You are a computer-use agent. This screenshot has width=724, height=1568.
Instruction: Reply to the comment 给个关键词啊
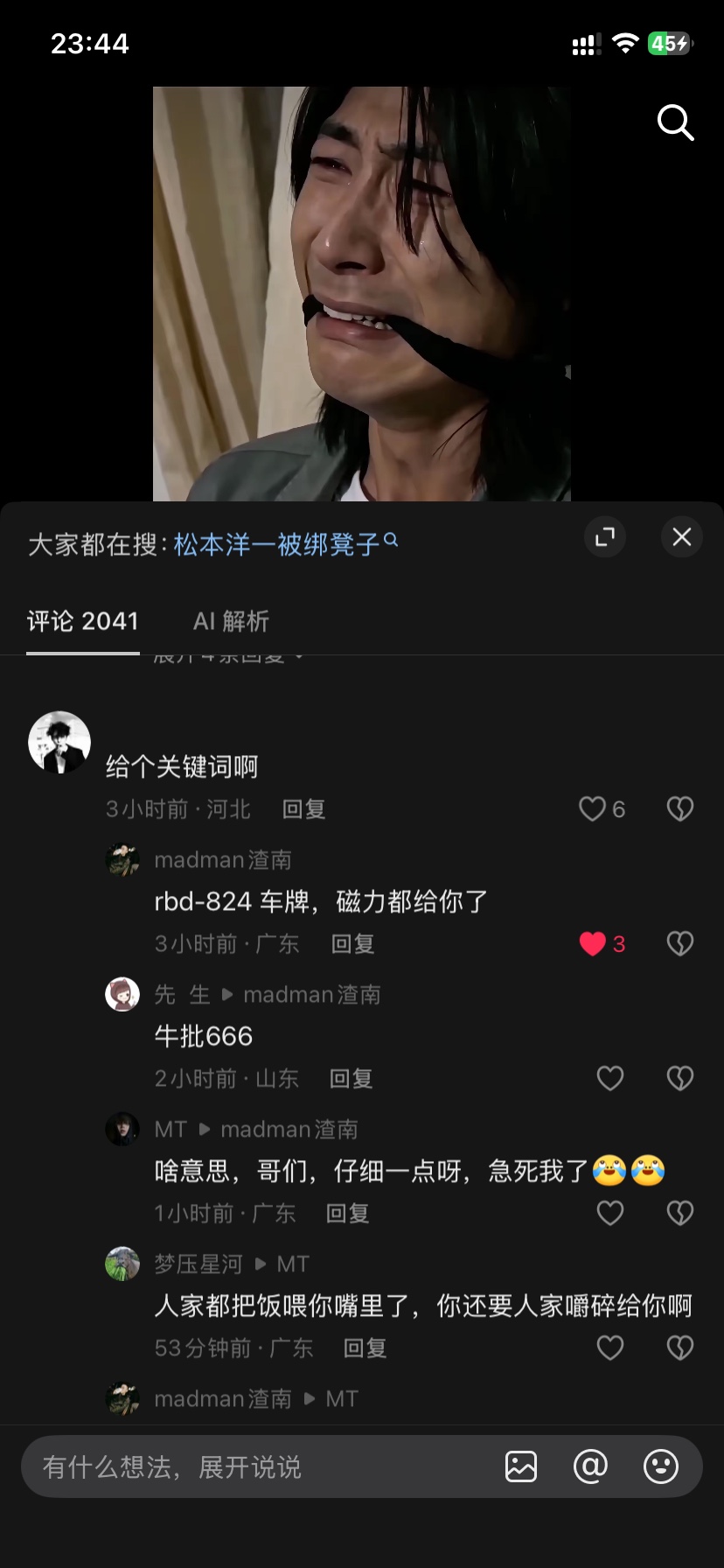click(304, 809)
